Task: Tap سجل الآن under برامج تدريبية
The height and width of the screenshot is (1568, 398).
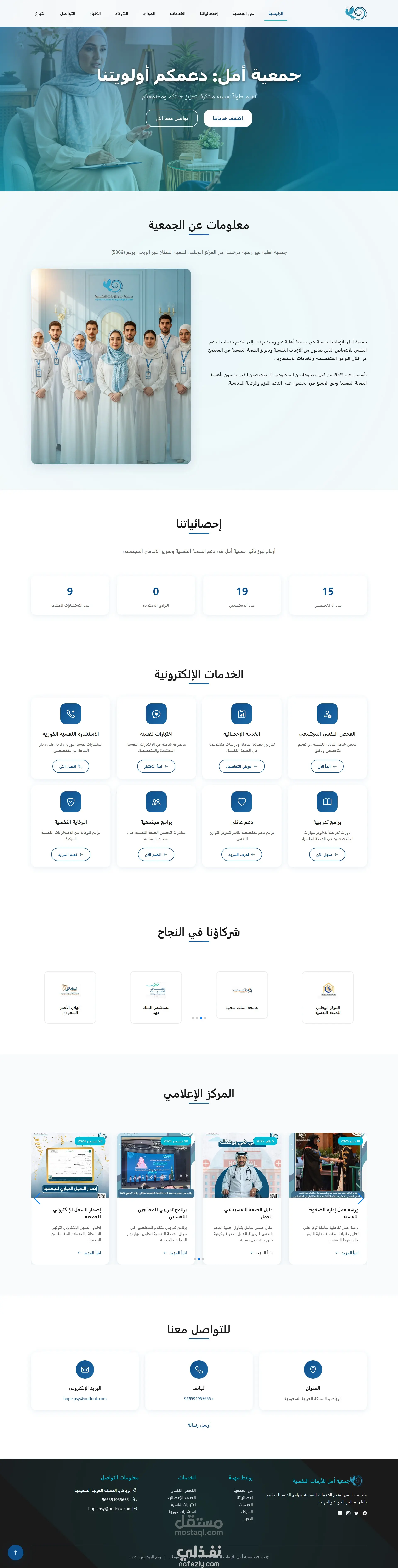Action: (x=327, y=855)
